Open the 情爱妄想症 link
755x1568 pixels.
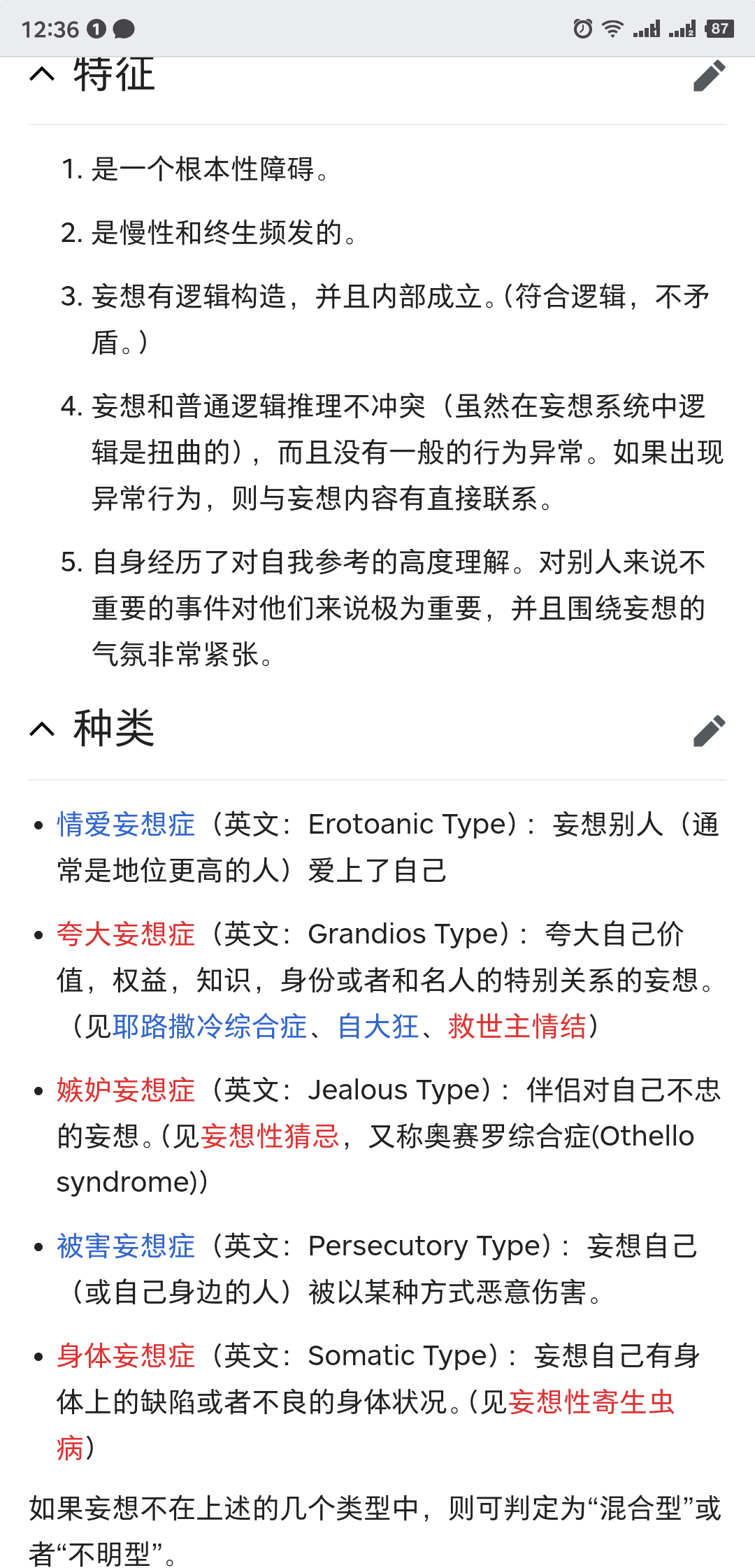126,825
